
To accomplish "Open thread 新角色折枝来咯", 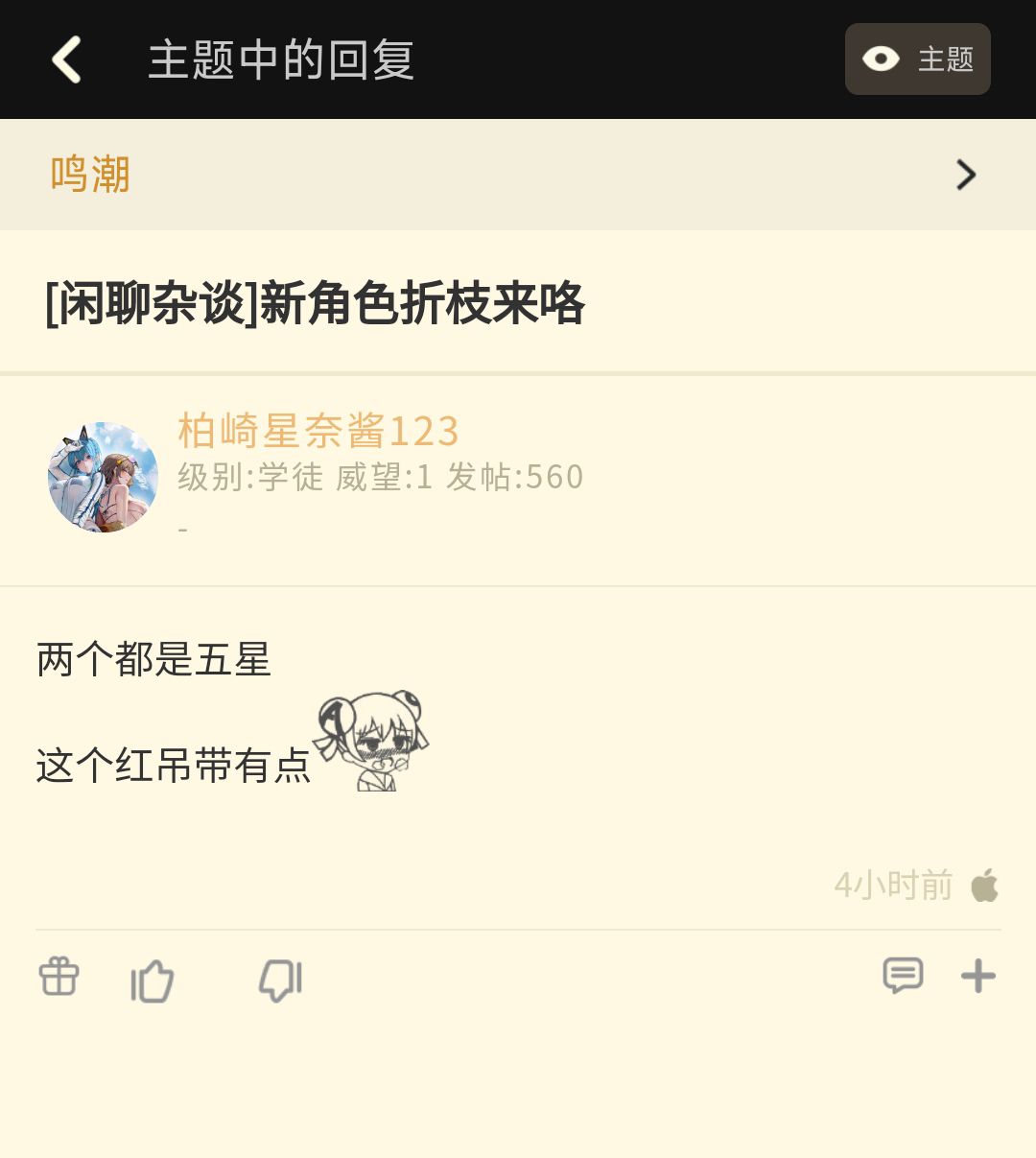I will click(315, 304).
